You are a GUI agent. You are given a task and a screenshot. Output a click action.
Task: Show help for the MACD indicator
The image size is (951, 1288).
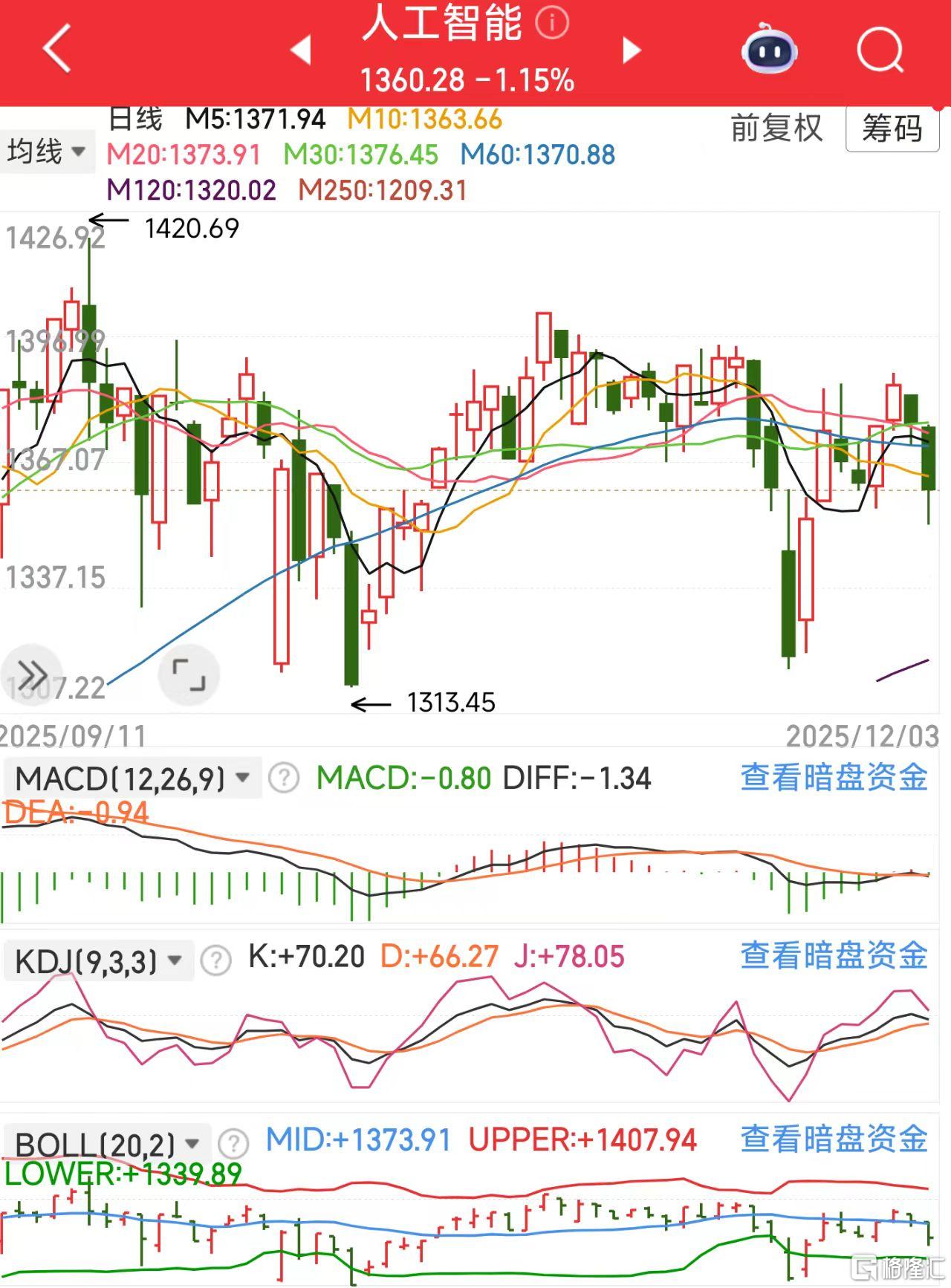coord(283,778)
